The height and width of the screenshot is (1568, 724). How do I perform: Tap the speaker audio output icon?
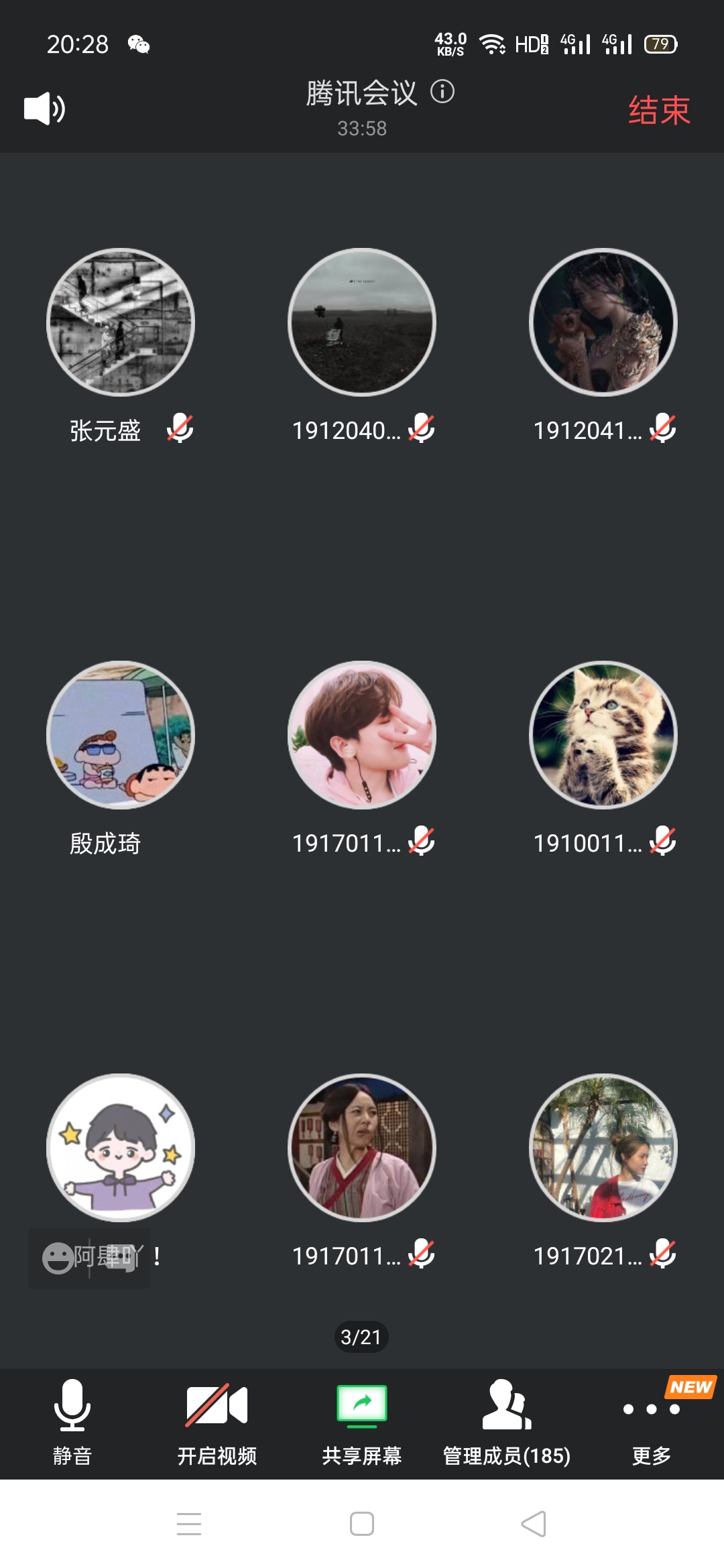pyautogui.click(x=44, y=109)
